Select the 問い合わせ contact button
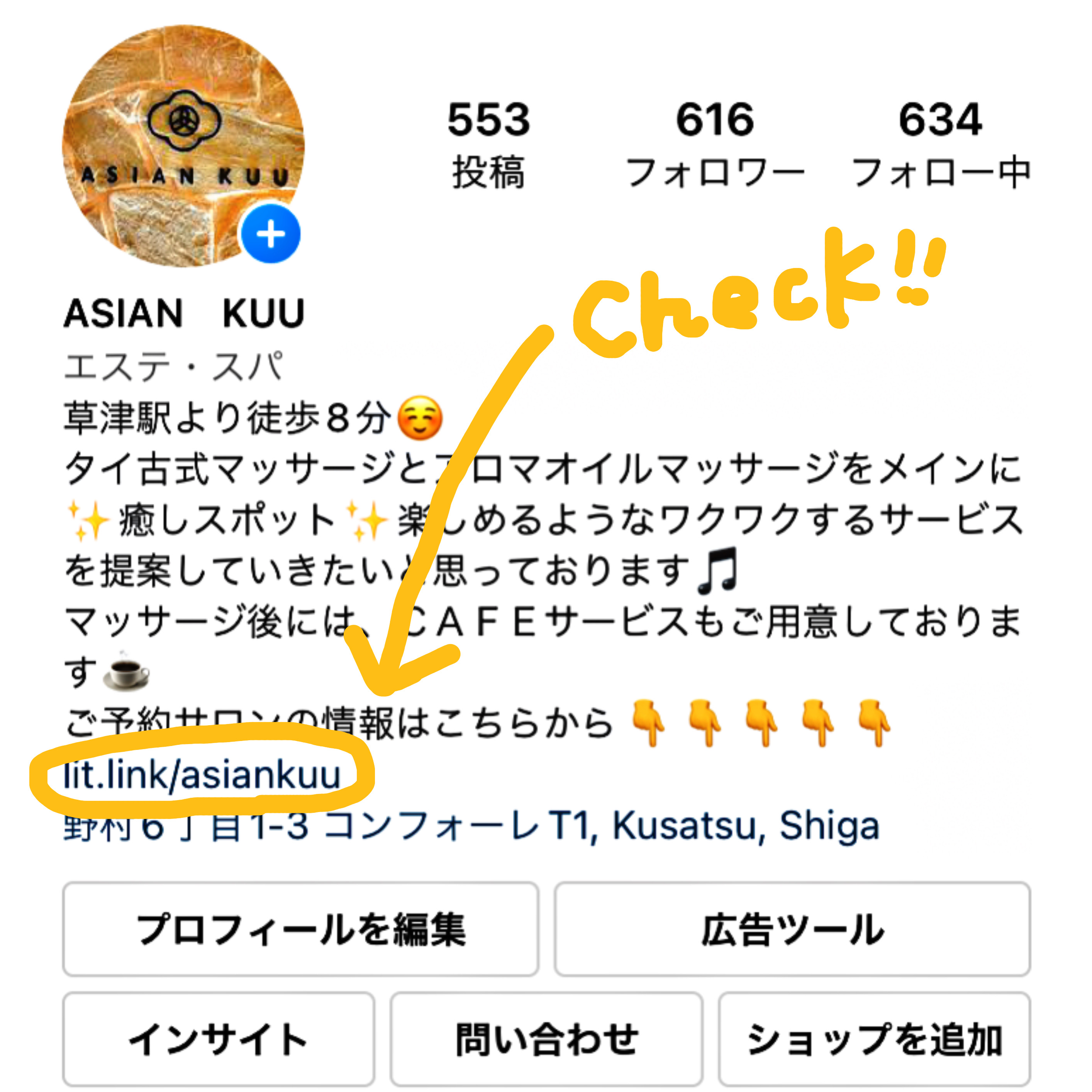The image size is (1092, 1092). click(x=546, y=1039)
